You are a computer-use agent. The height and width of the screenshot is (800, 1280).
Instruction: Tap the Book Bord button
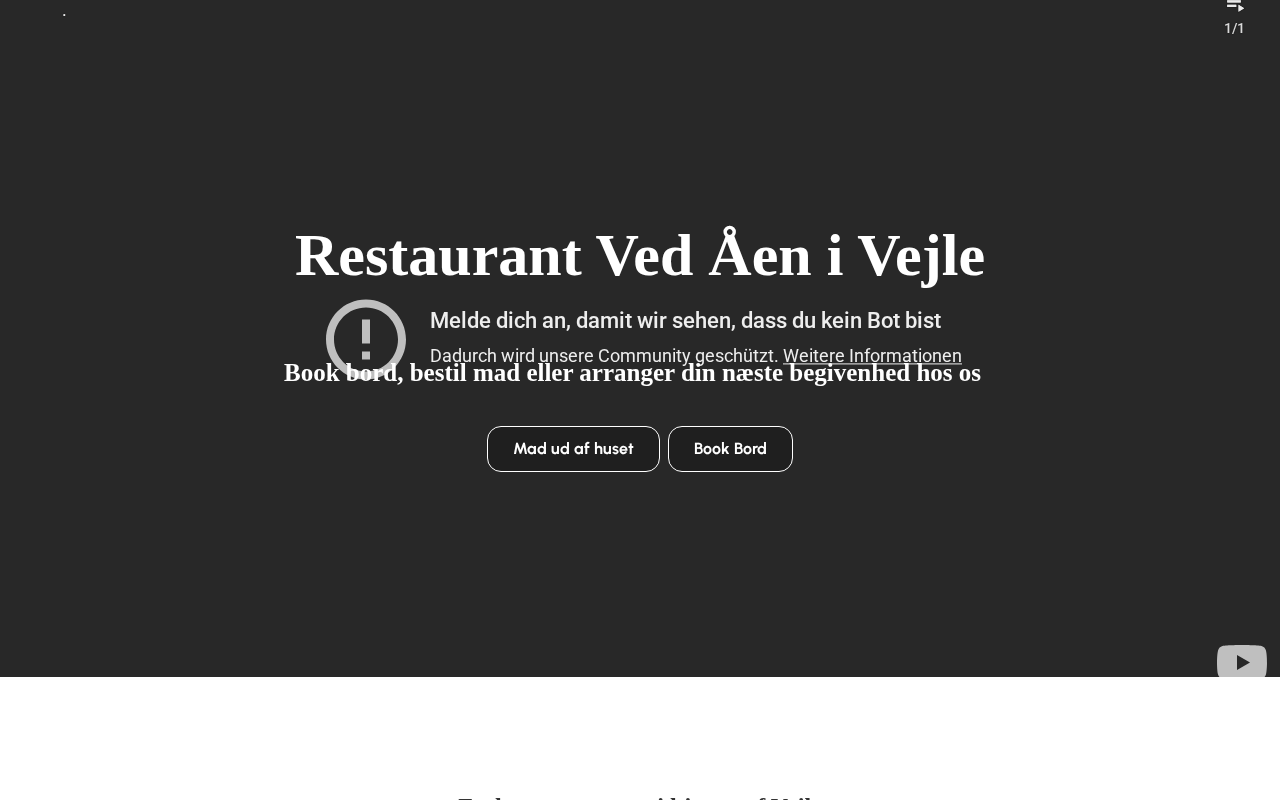point(730,449)
